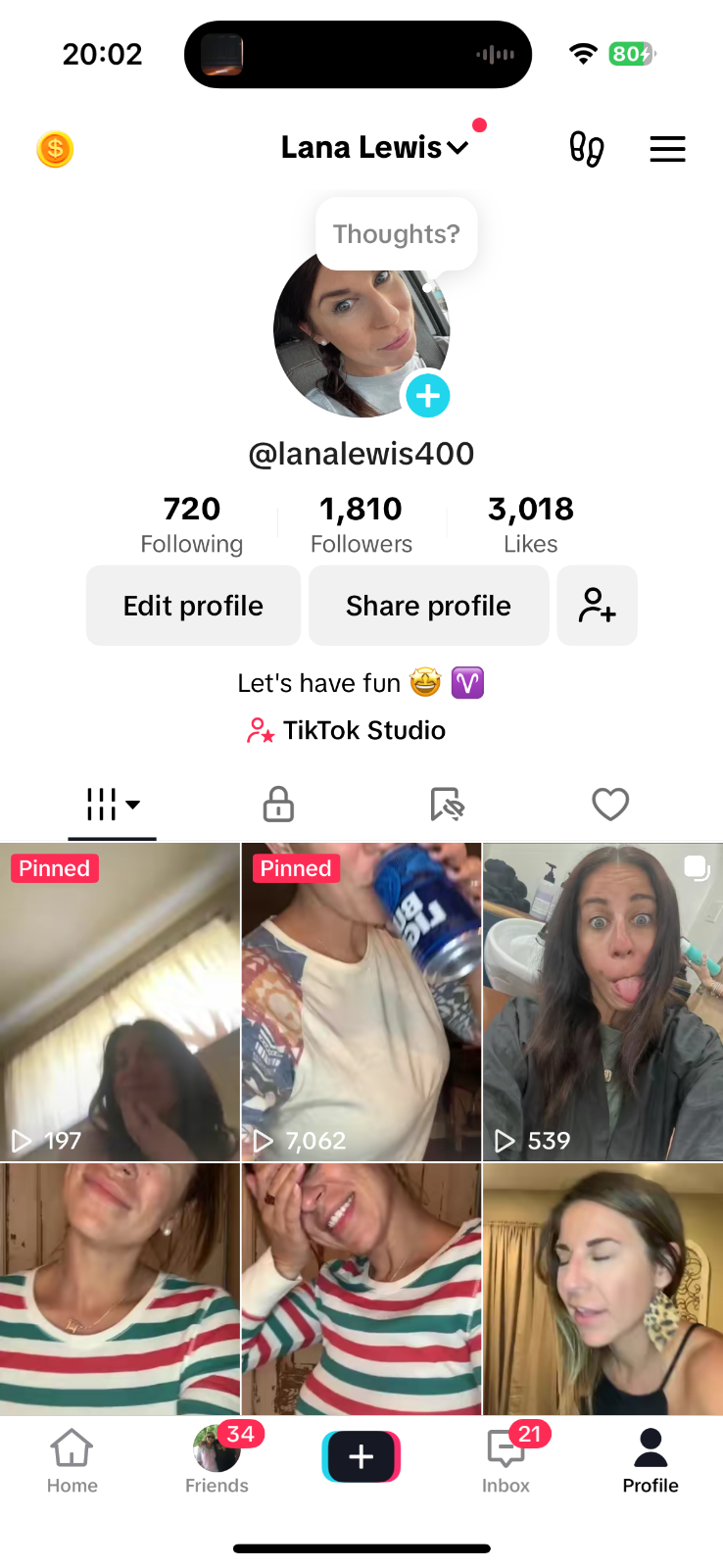Expand the Lana Lewis account switcher
The height and width of the screenshot is (1568, 723).
pyautogui.click(x=374, y=148)
